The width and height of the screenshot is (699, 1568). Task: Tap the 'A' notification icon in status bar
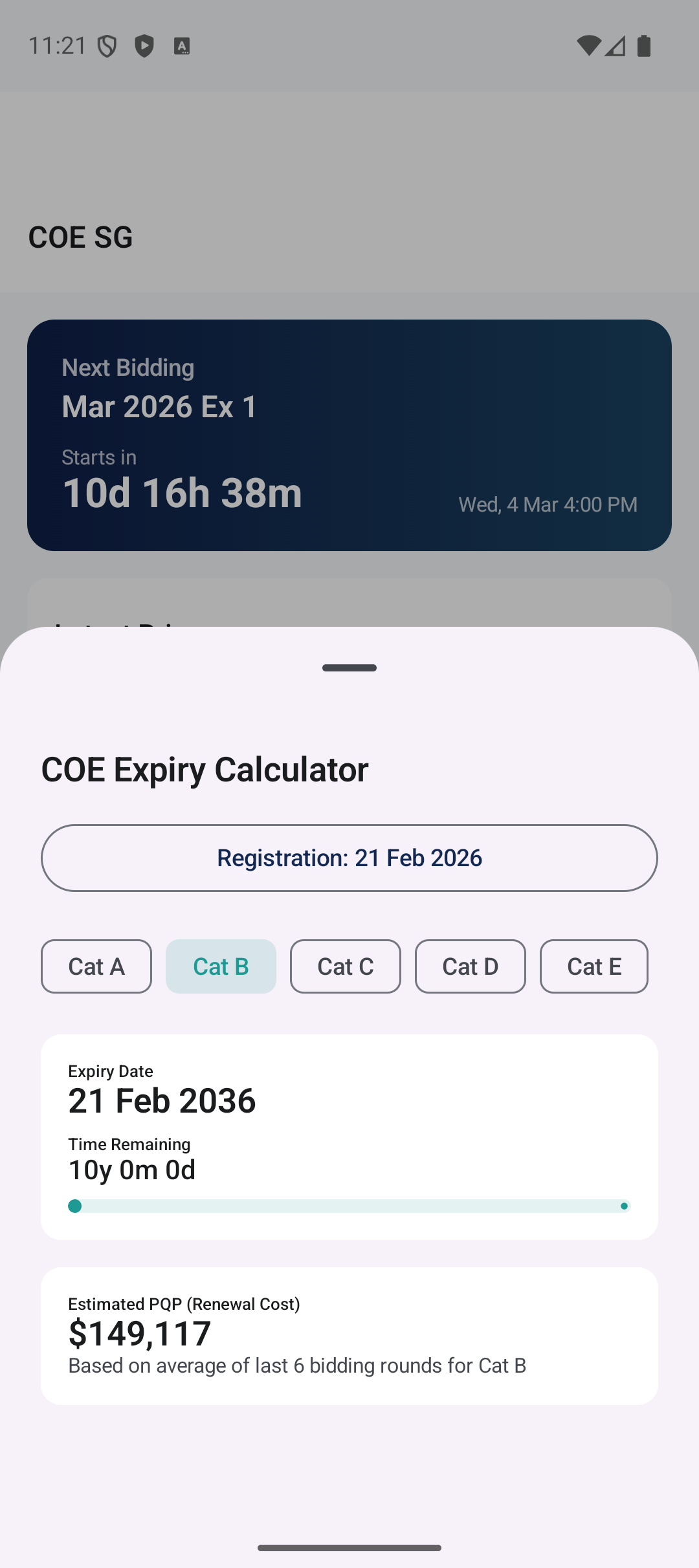click(182, 45)
